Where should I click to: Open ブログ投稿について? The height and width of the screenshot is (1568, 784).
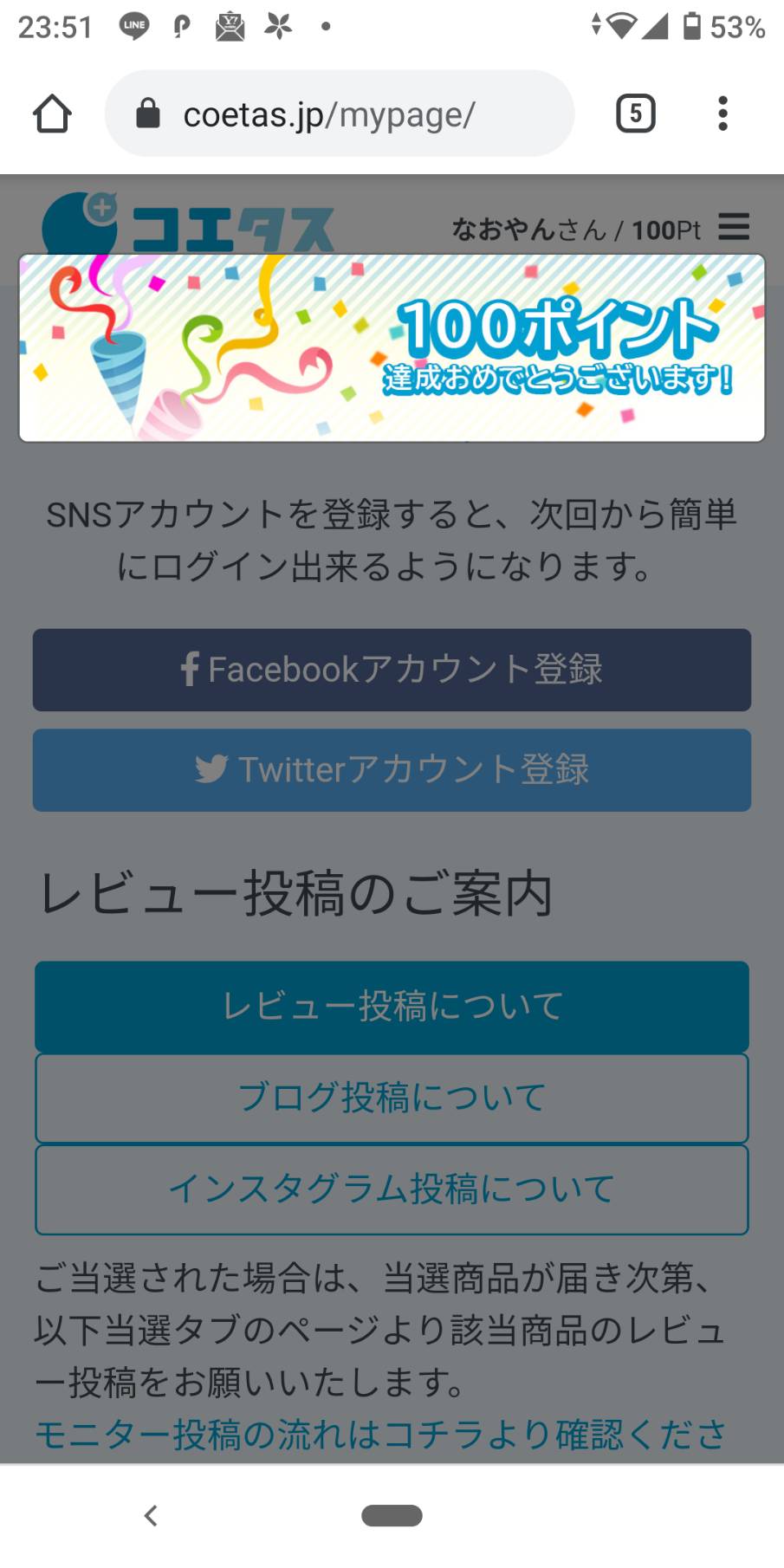coord(392,1098)
